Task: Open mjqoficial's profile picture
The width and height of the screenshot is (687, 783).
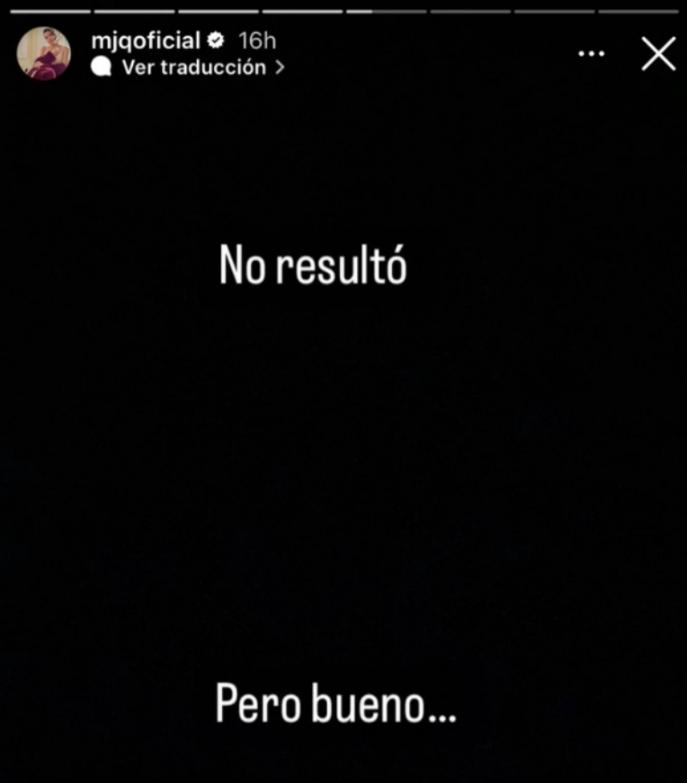Action: (x=44, y=54)
